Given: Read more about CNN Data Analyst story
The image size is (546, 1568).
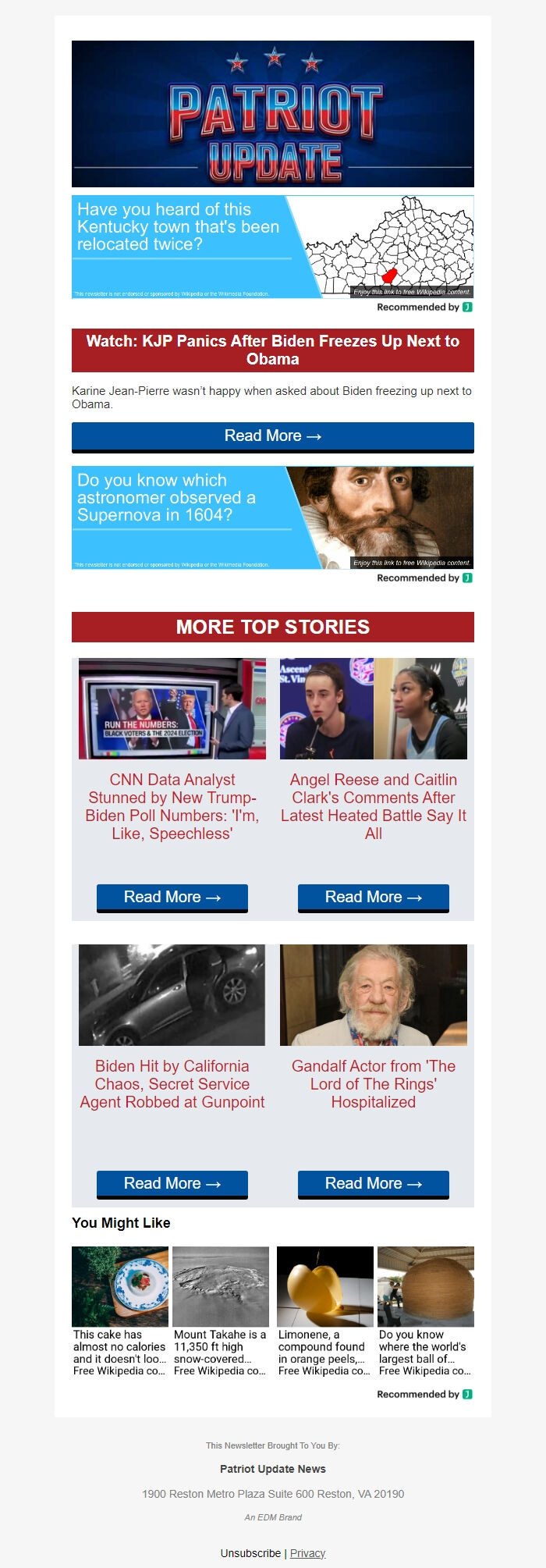Looking at the screenshot, I should pyautogui.click(x=172, y=898).
